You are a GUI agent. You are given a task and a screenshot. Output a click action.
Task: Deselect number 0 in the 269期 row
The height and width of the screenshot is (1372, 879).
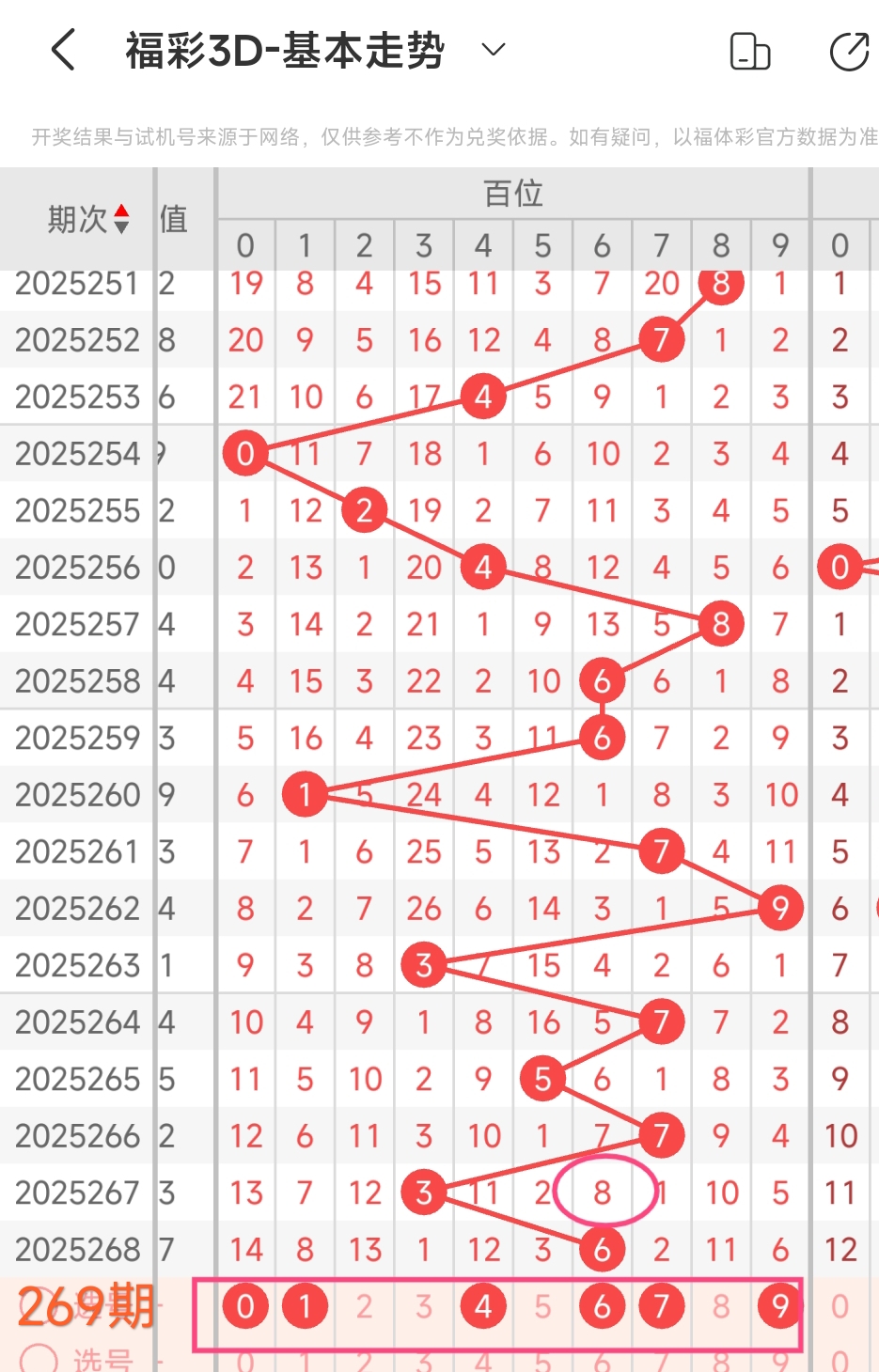point(245,1306)
